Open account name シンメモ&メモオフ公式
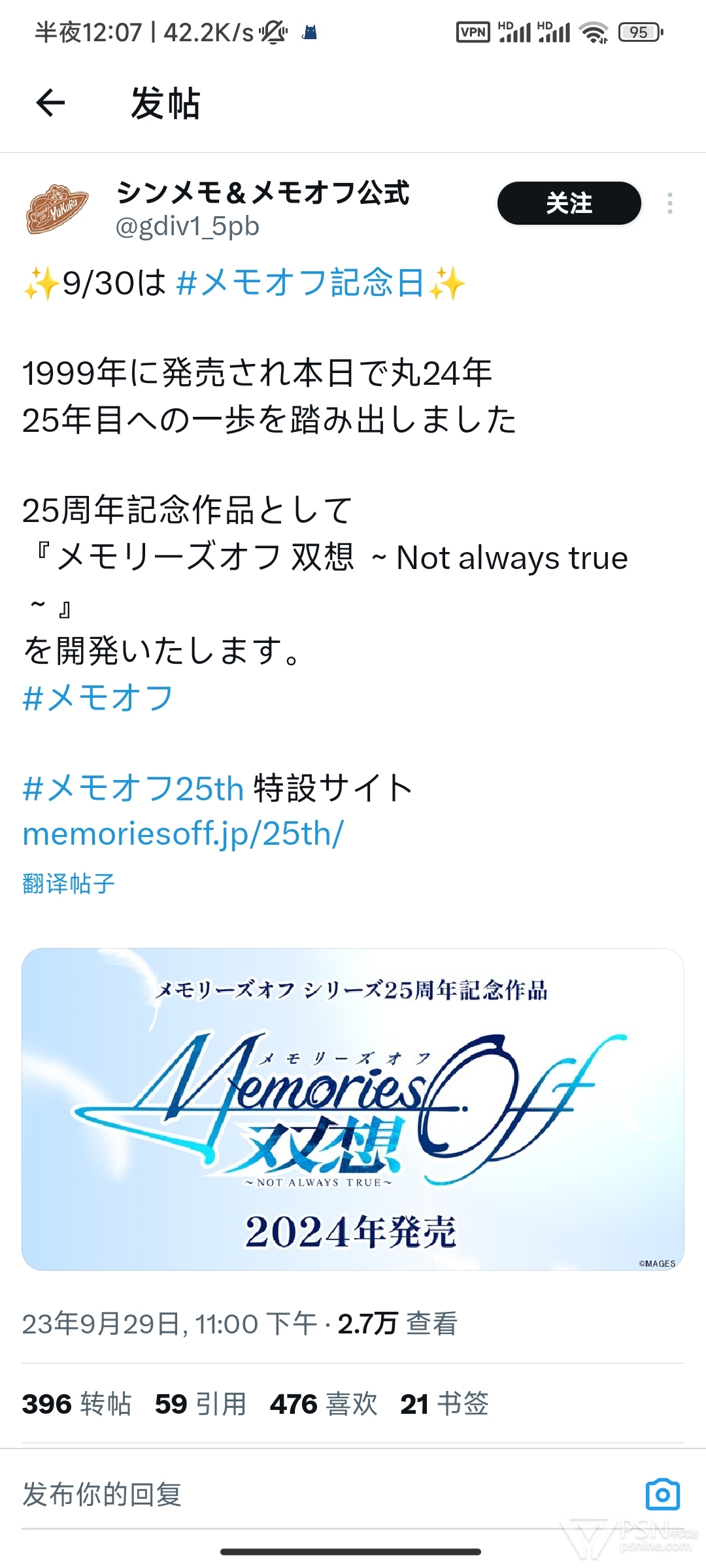The height and width of the screenshot is (1568, 706). point(263,193)
